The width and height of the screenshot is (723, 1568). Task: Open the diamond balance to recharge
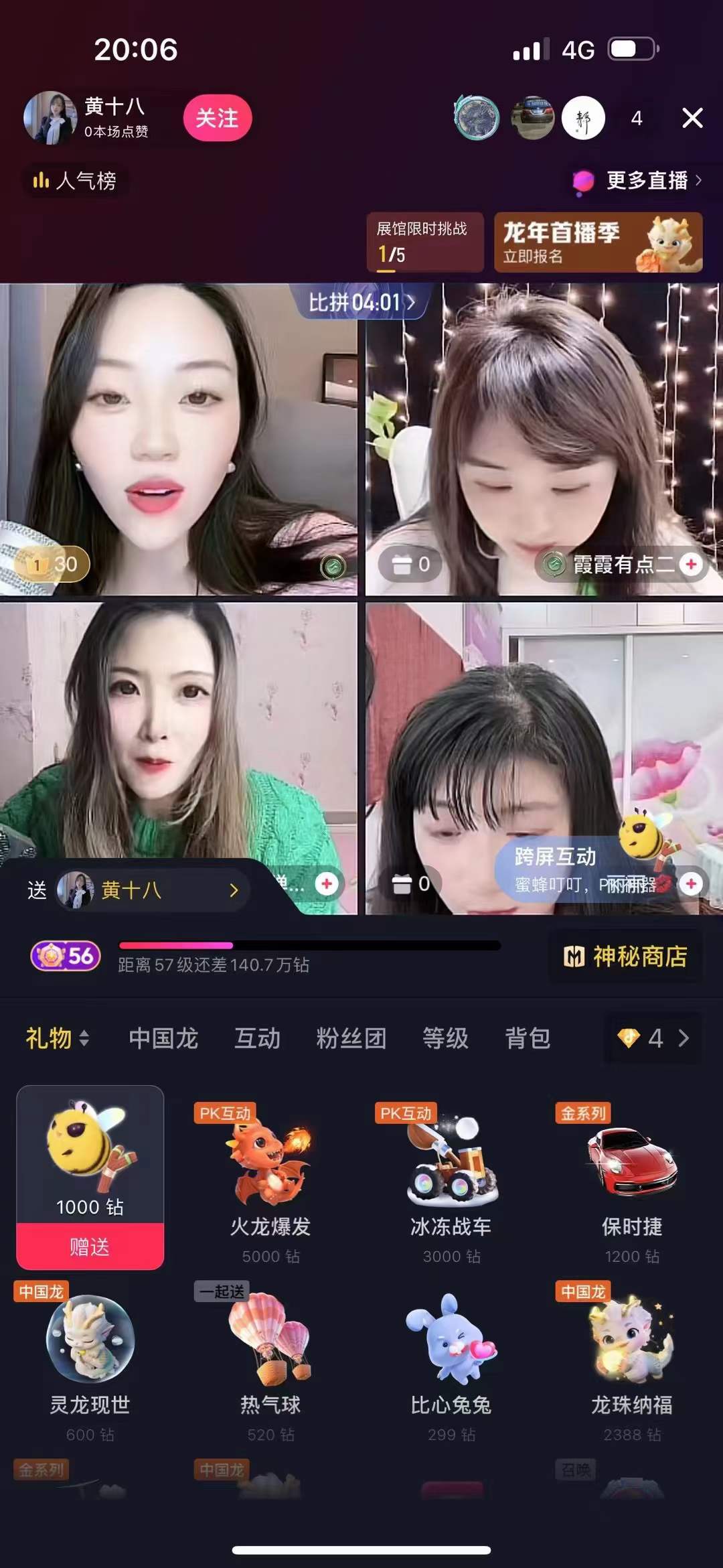653,1038
